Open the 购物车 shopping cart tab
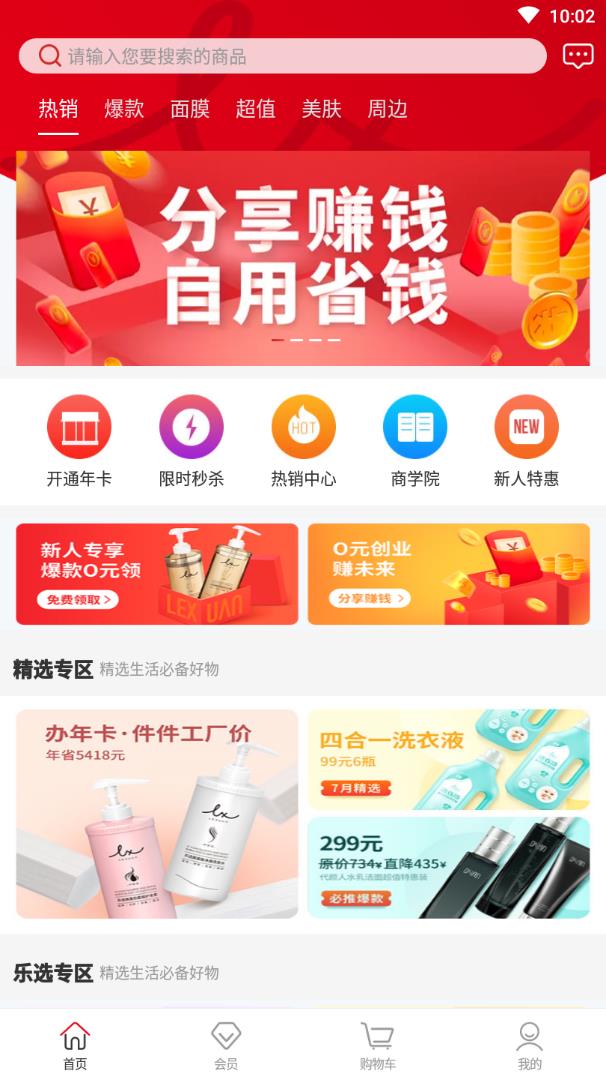The height and width of the screenshot is (1080, 606). (377, 1046)
